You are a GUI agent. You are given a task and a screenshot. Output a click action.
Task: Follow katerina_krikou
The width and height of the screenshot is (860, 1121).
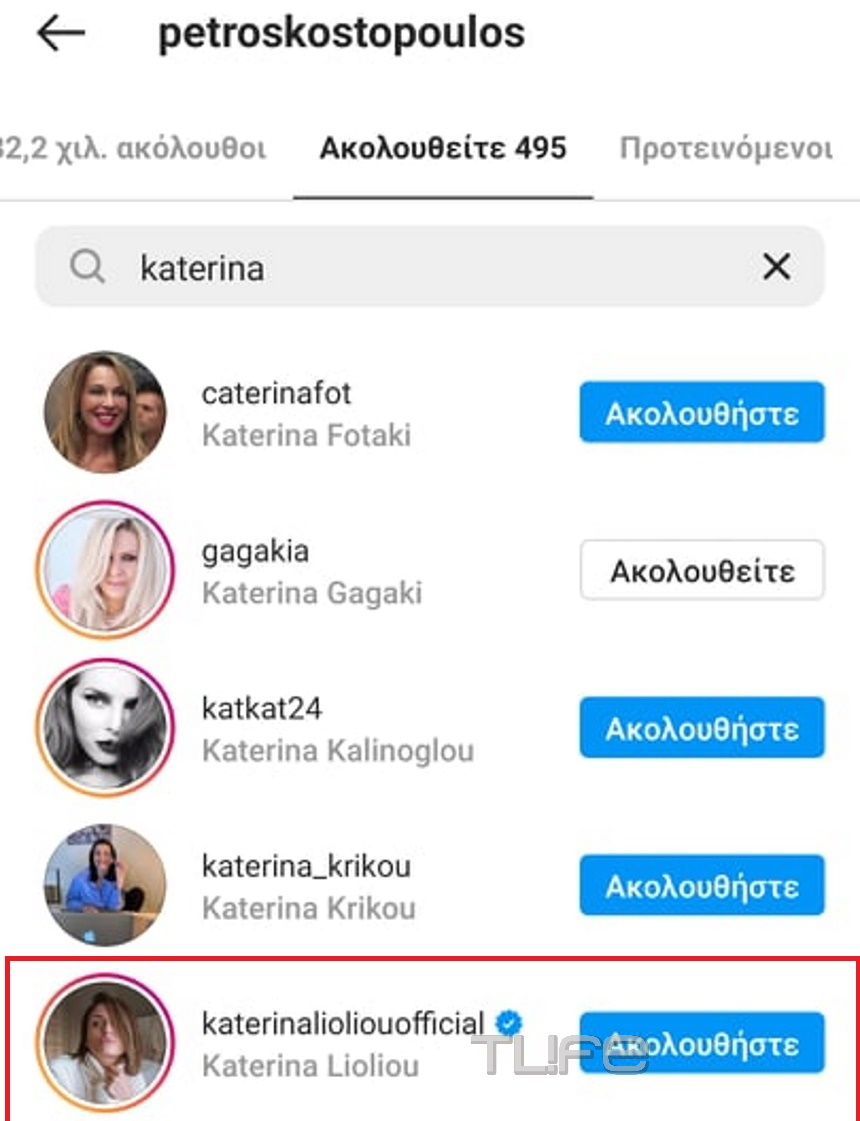702,886
